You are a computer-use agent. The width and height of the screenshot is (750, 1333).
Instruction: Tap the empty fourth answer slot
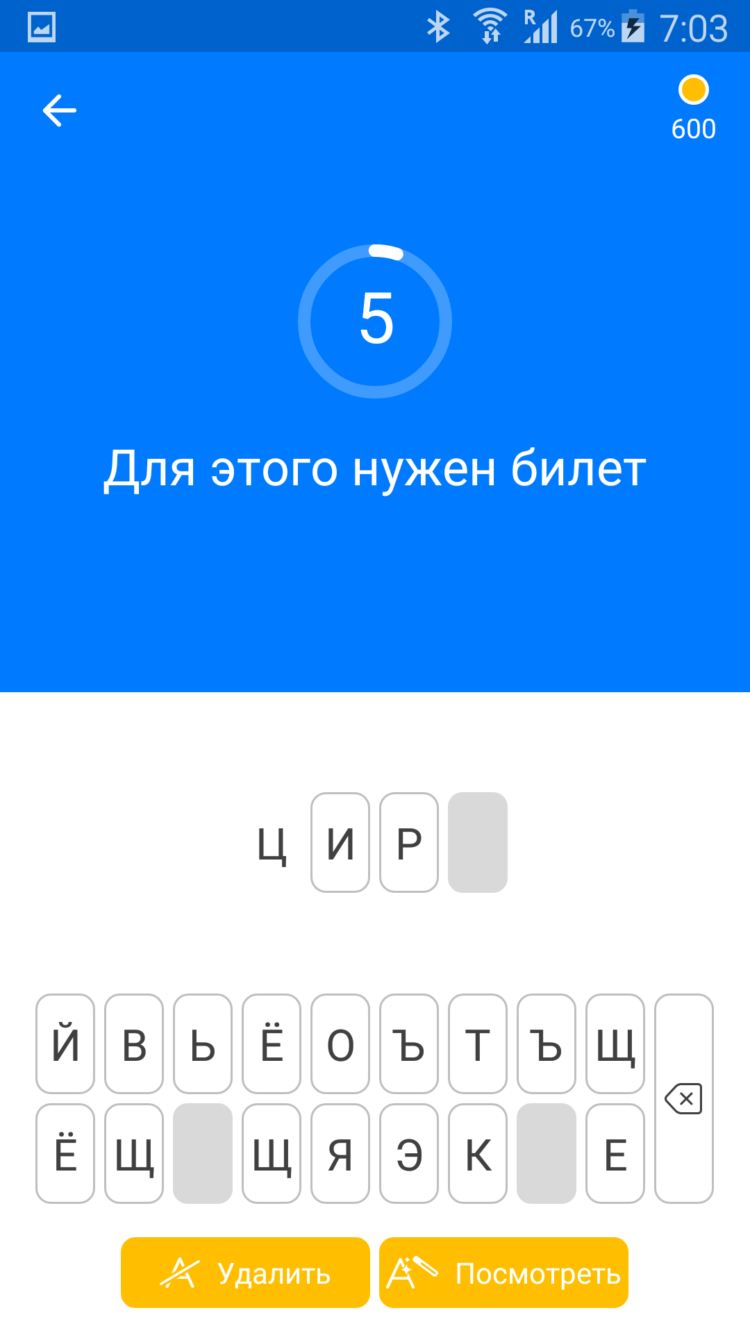pos(477,843)
